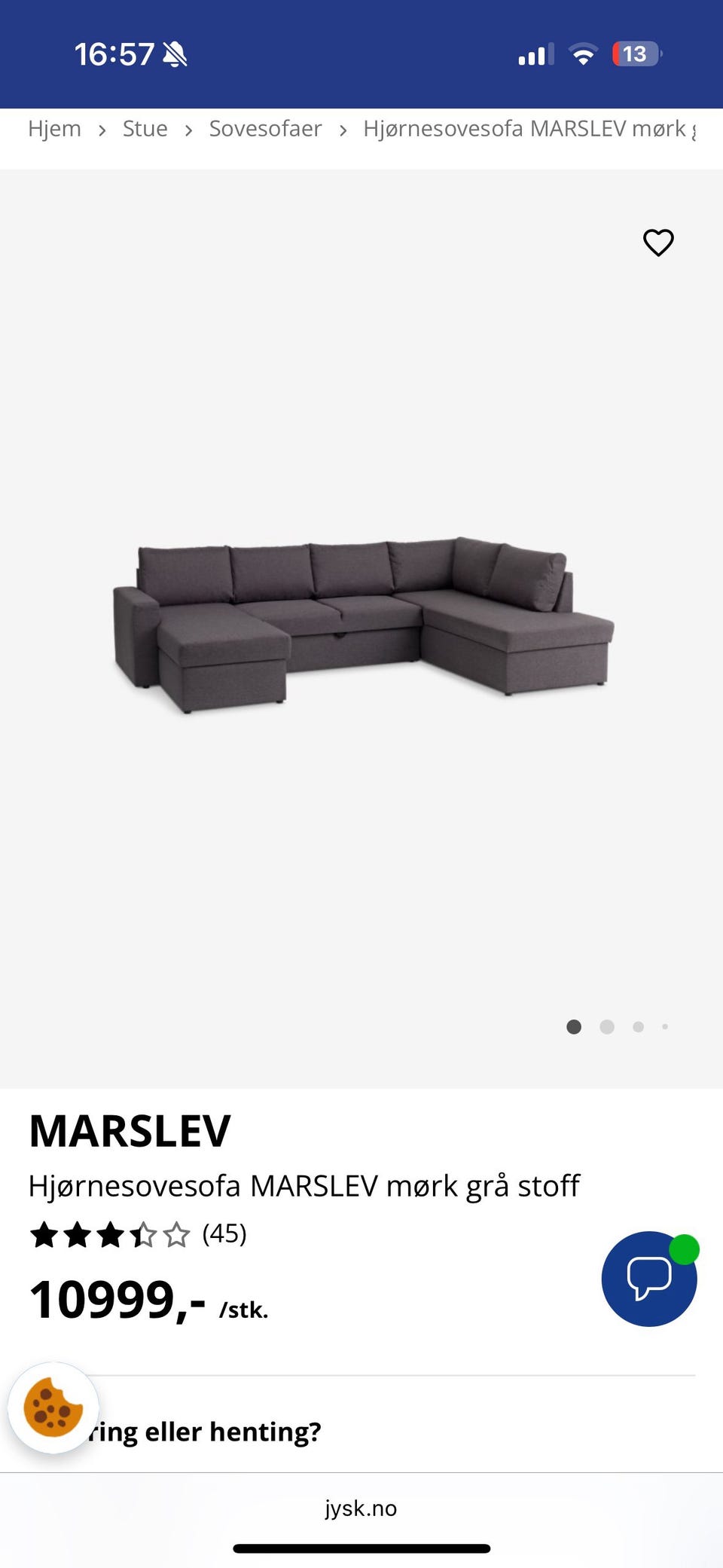The image size is (723, 1568).
Task: Open Stue breadcrumb category
Action: 145,129
